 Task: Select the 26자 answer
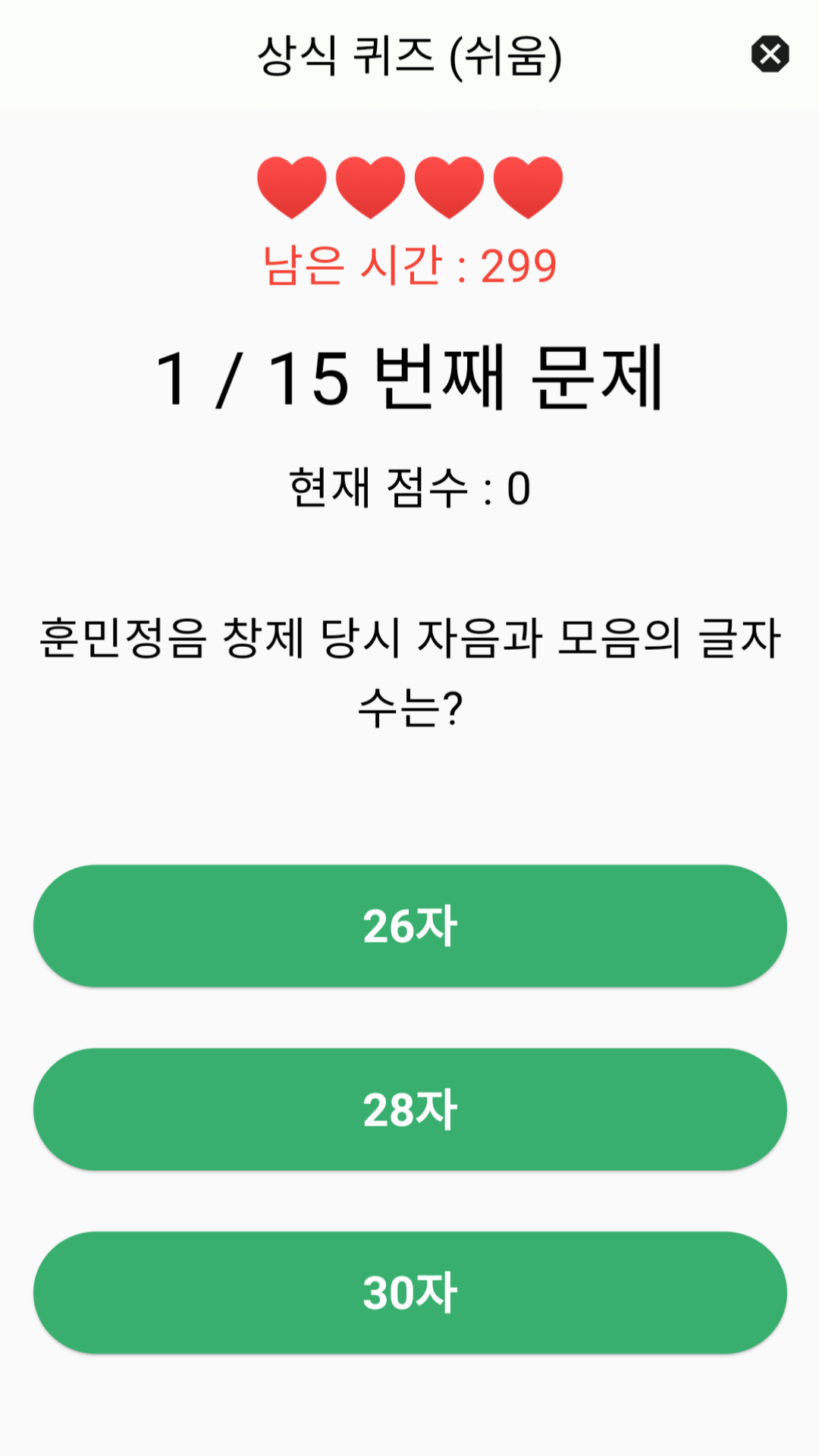tap(409, 925)
